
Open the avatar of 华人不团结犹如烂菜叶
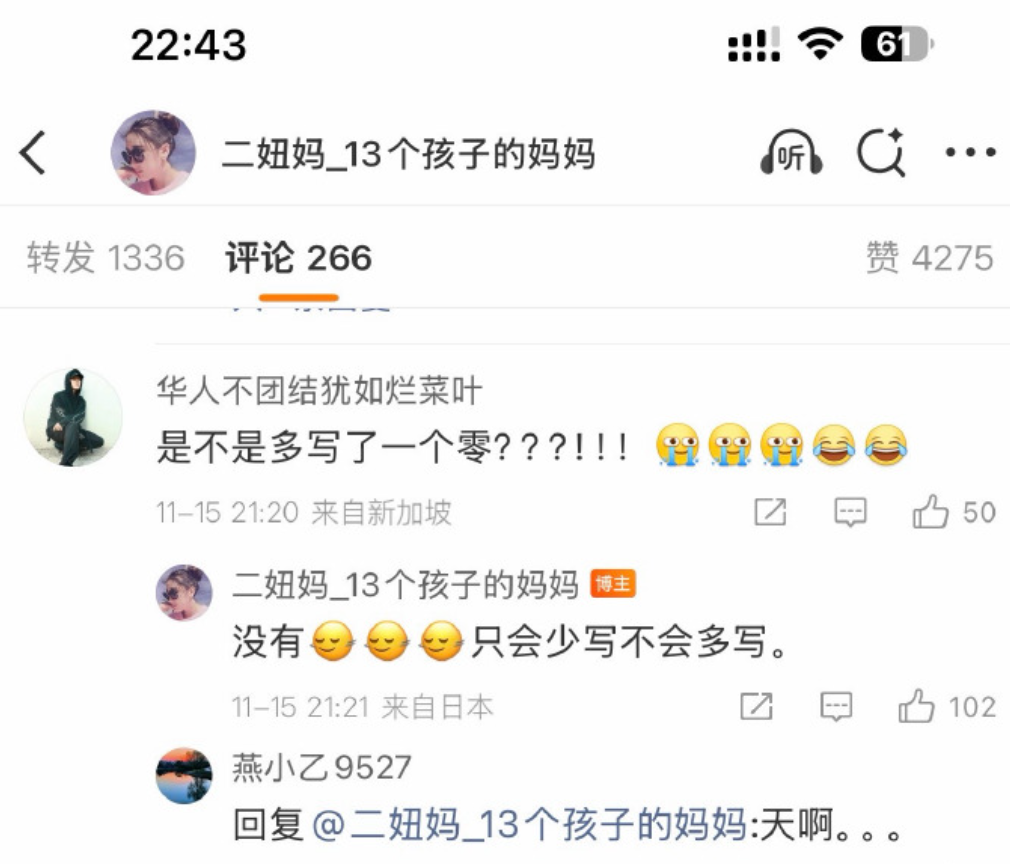pyautogui.click(x=73, y=417)
